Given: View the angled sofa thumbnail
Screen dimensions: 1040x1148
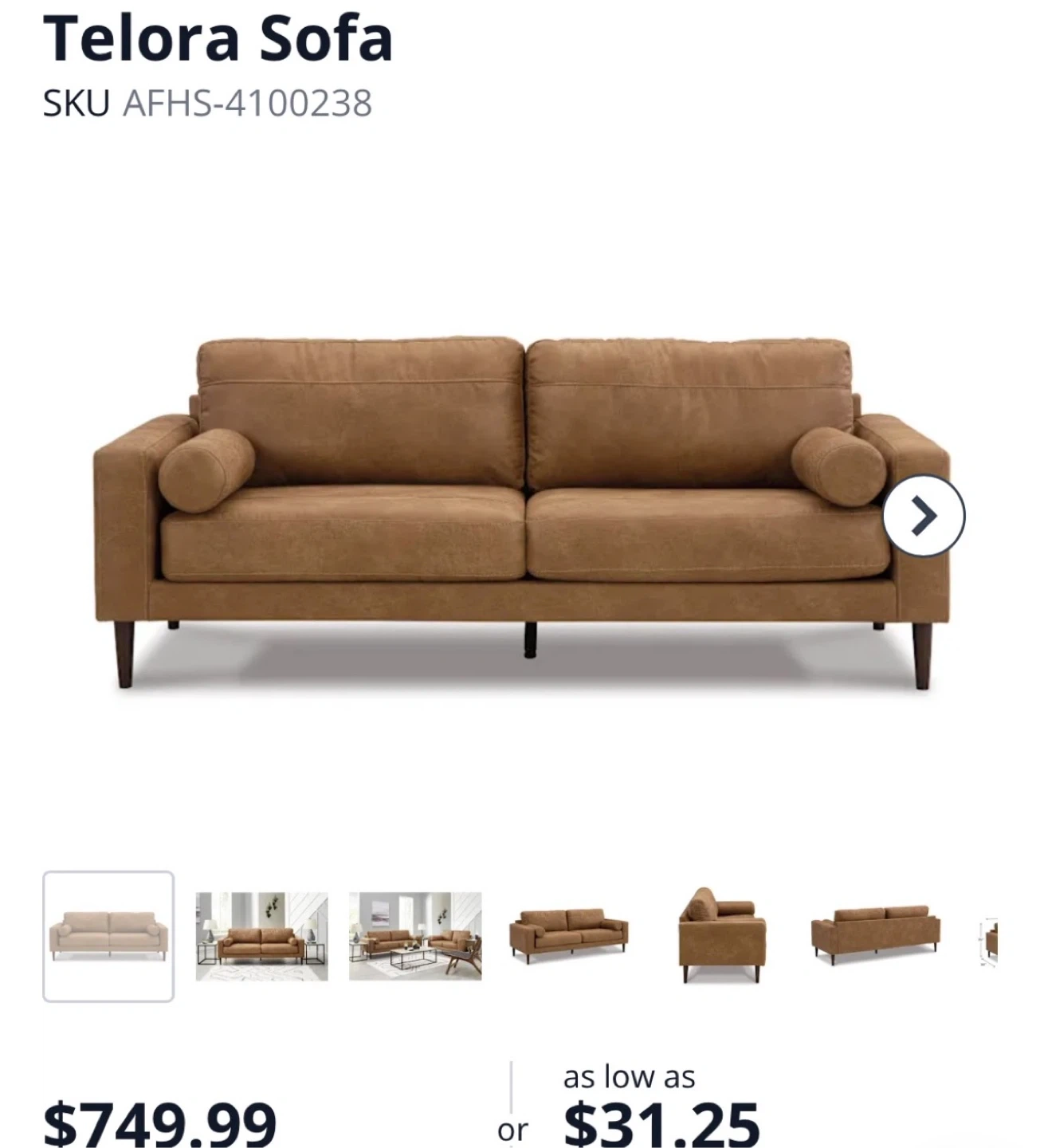Looking at the screenshot, I should [569, 936].
